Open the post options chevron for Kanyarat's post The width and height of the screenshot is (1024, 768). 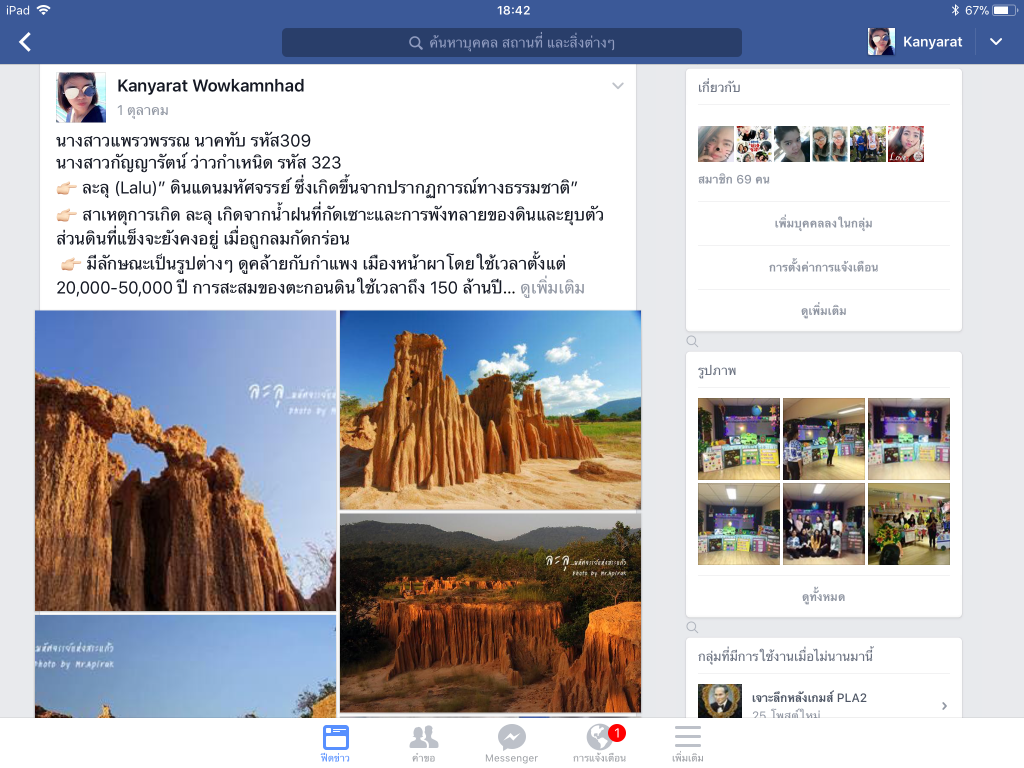(x=618, y=86)
